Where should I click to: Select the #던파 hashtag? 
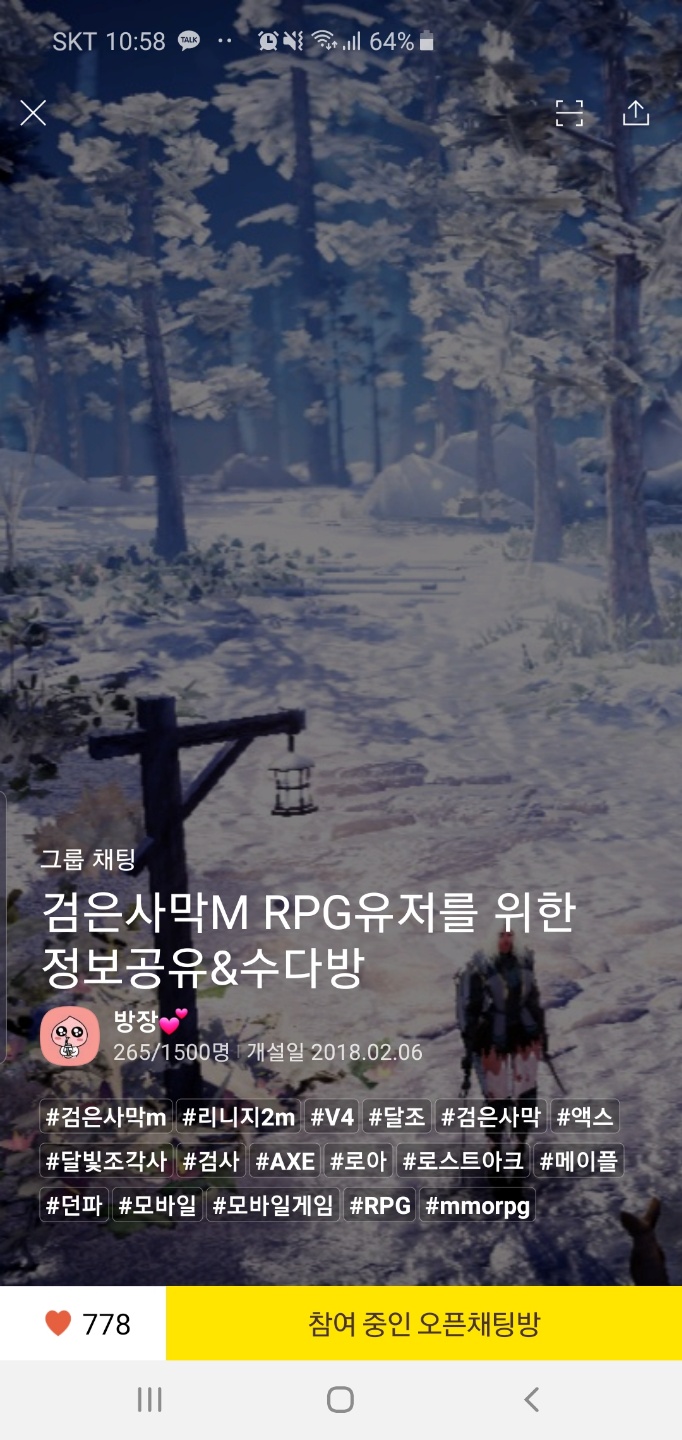(x=74, y=1205)
